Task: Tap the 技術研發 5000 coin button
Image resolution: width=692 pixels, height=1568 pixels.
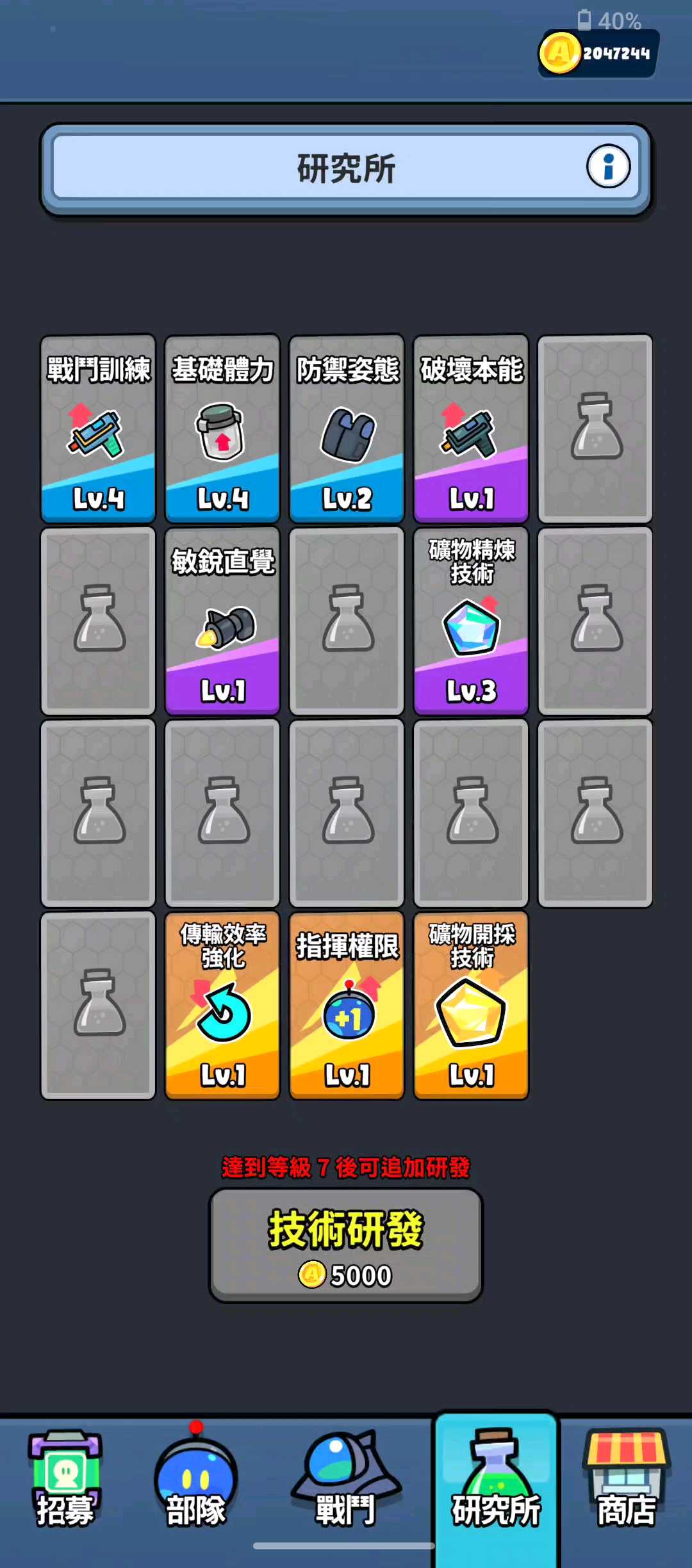Action: pyautogui.click(x=346, y=1246)
